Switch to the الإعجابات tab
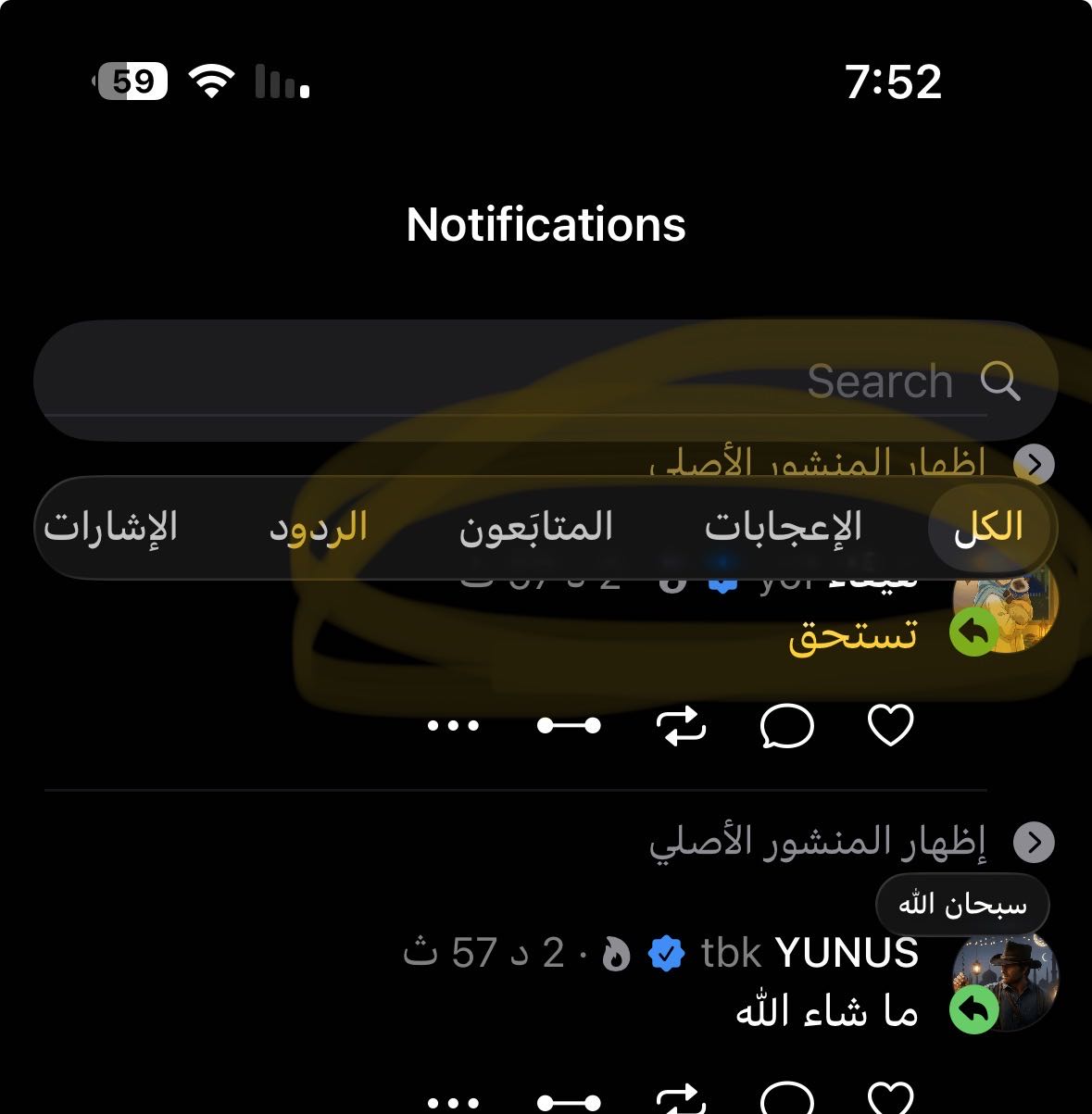 tap(783, 527)
